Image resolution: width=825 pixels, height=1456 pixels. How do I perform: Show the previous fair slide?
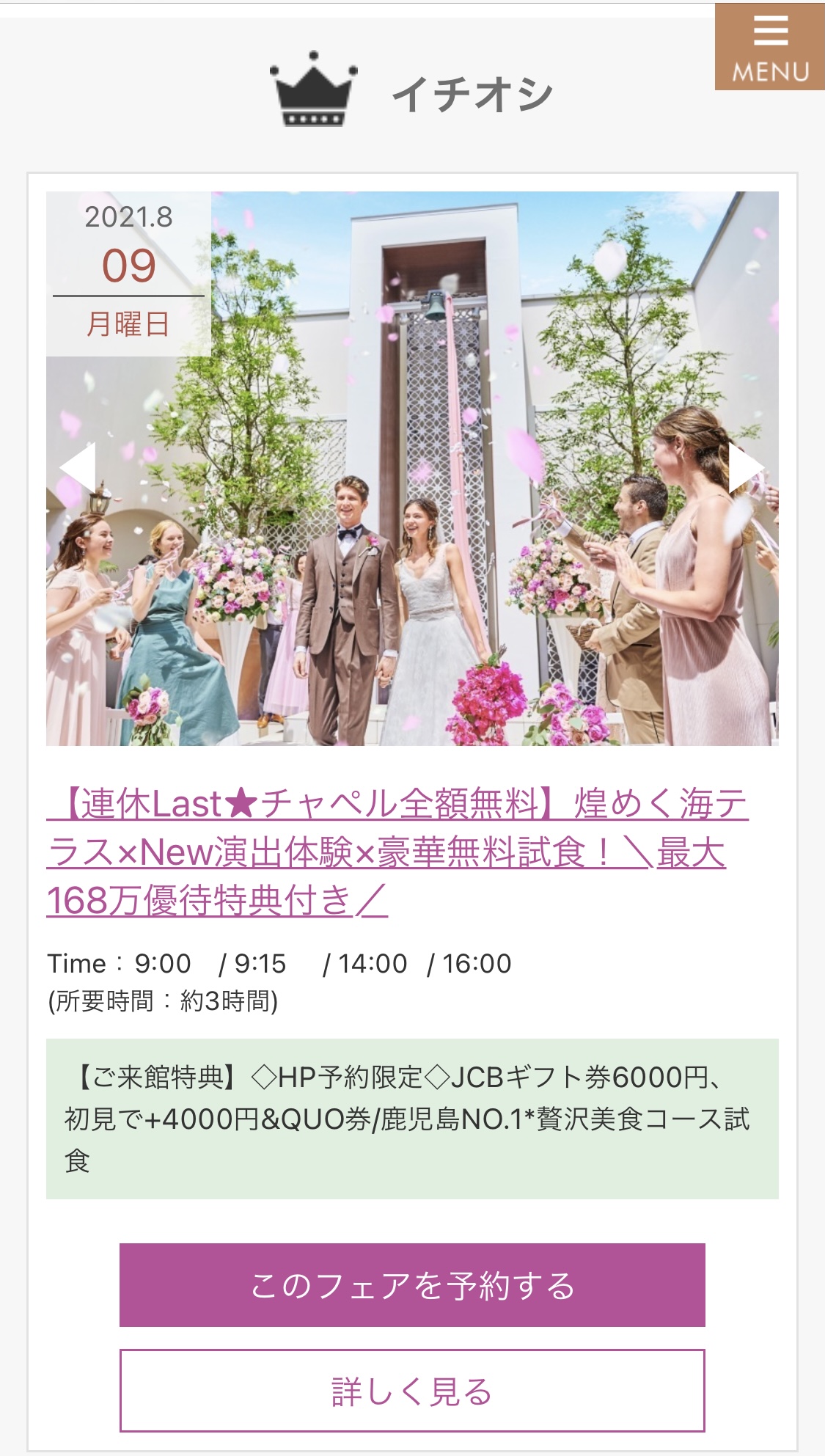pos(78,467)
